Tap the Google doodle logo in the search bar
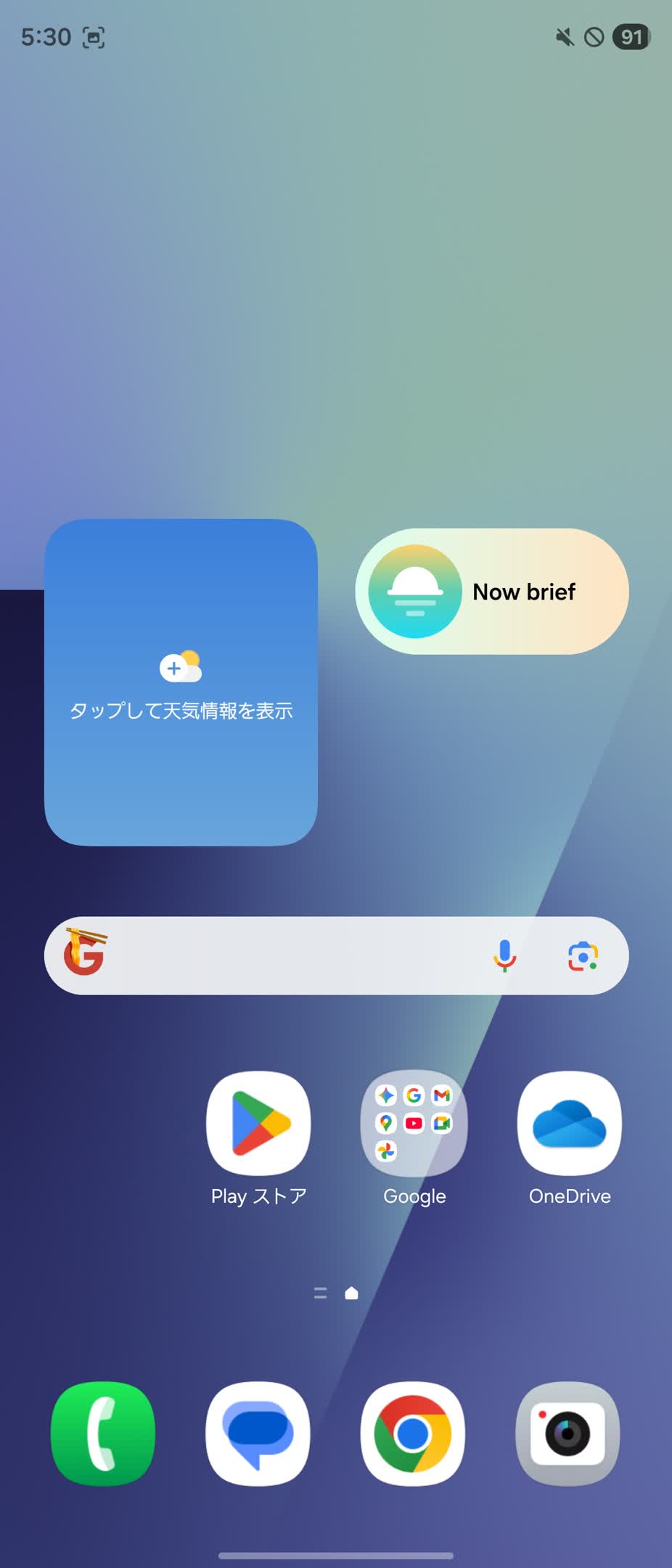This screenshot has height=1568, width=672. click(x=85, y=952)
